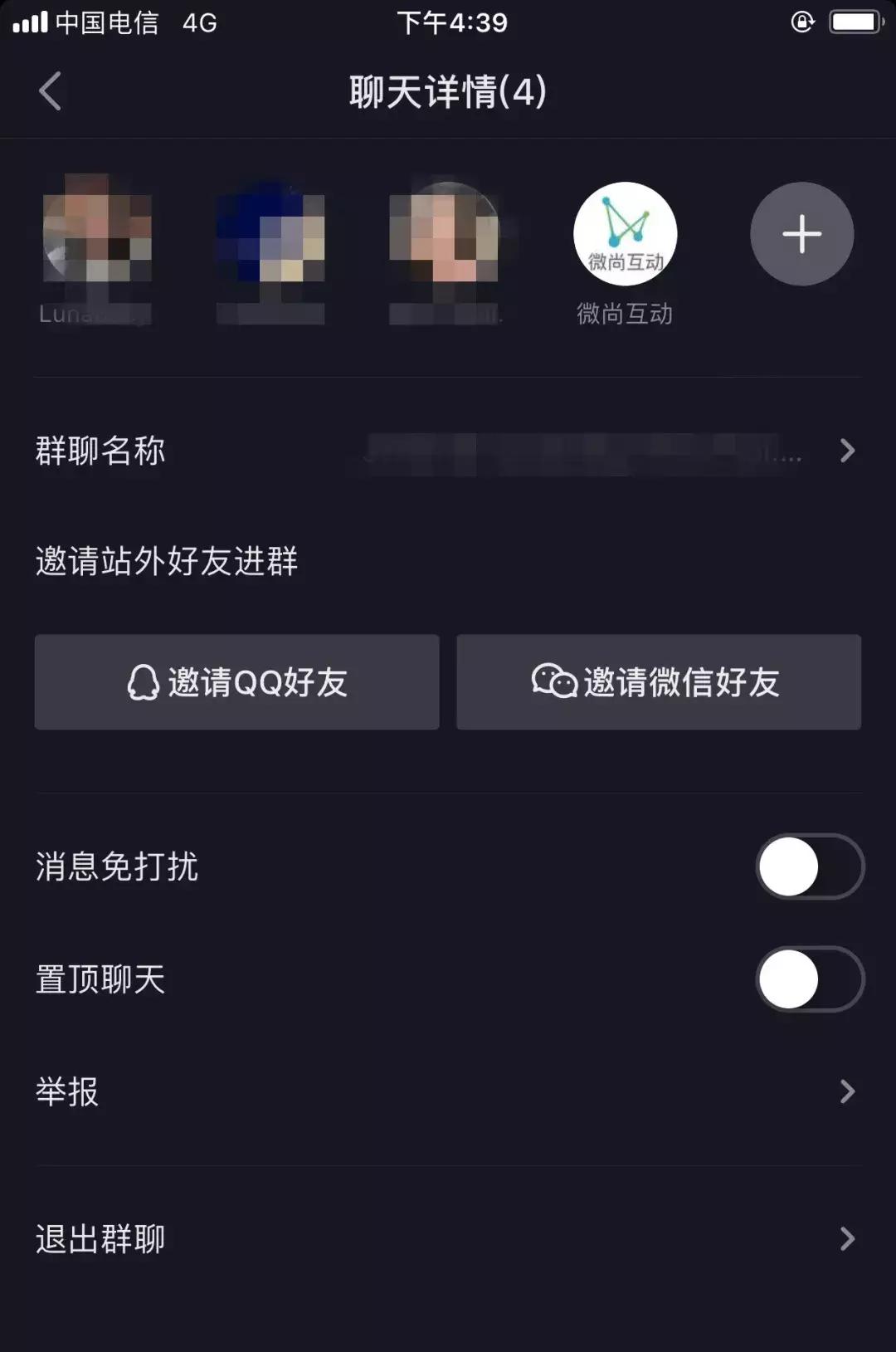The image size is (896, 1352).
Task: Open the 举报 report options via chevron
Action: point(847,1091)
